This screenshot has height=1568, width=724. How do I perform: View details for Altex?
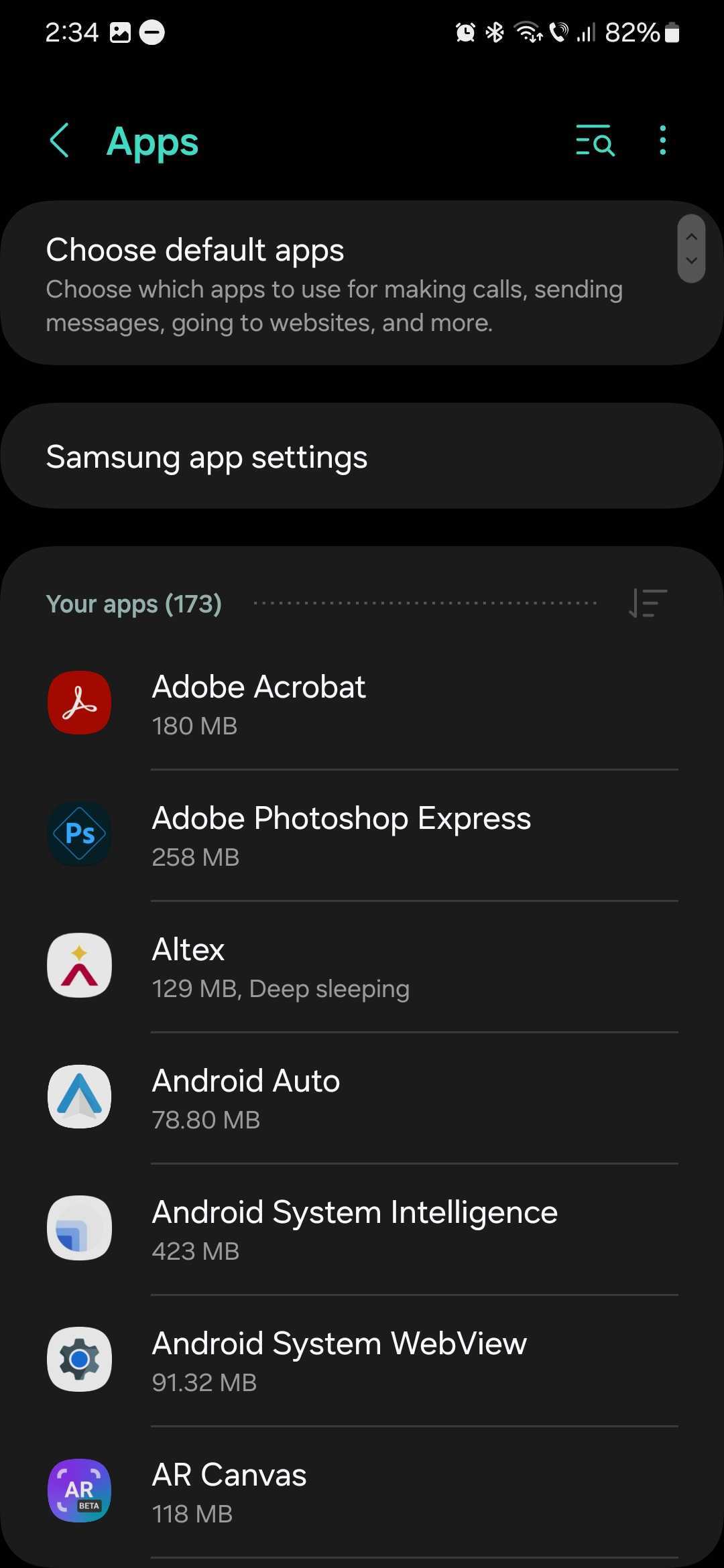click(362, 967)
